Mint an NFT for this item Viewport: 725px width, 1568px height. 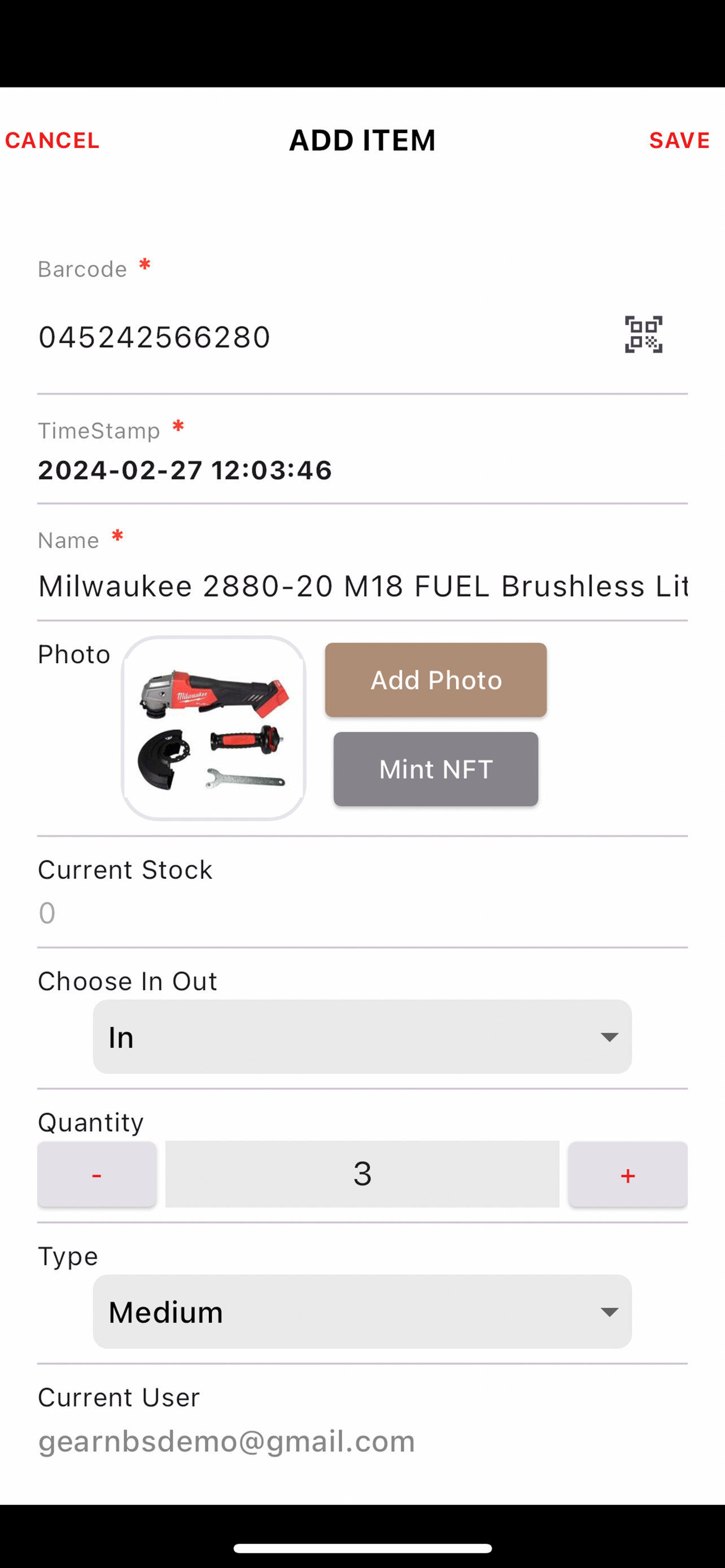pyautogui.click(x=435, y=769)
